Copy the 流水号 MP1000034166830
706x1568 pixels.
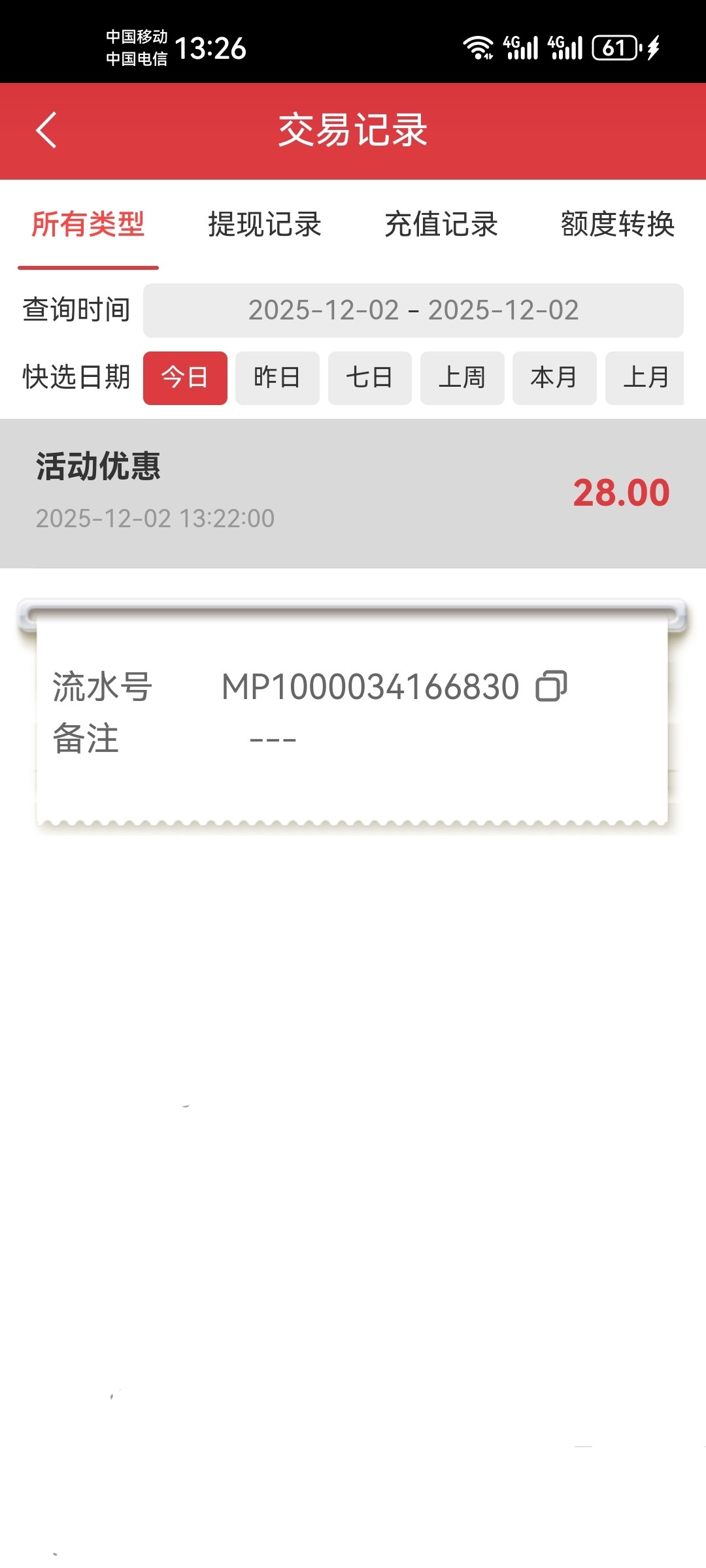[551, 687]
